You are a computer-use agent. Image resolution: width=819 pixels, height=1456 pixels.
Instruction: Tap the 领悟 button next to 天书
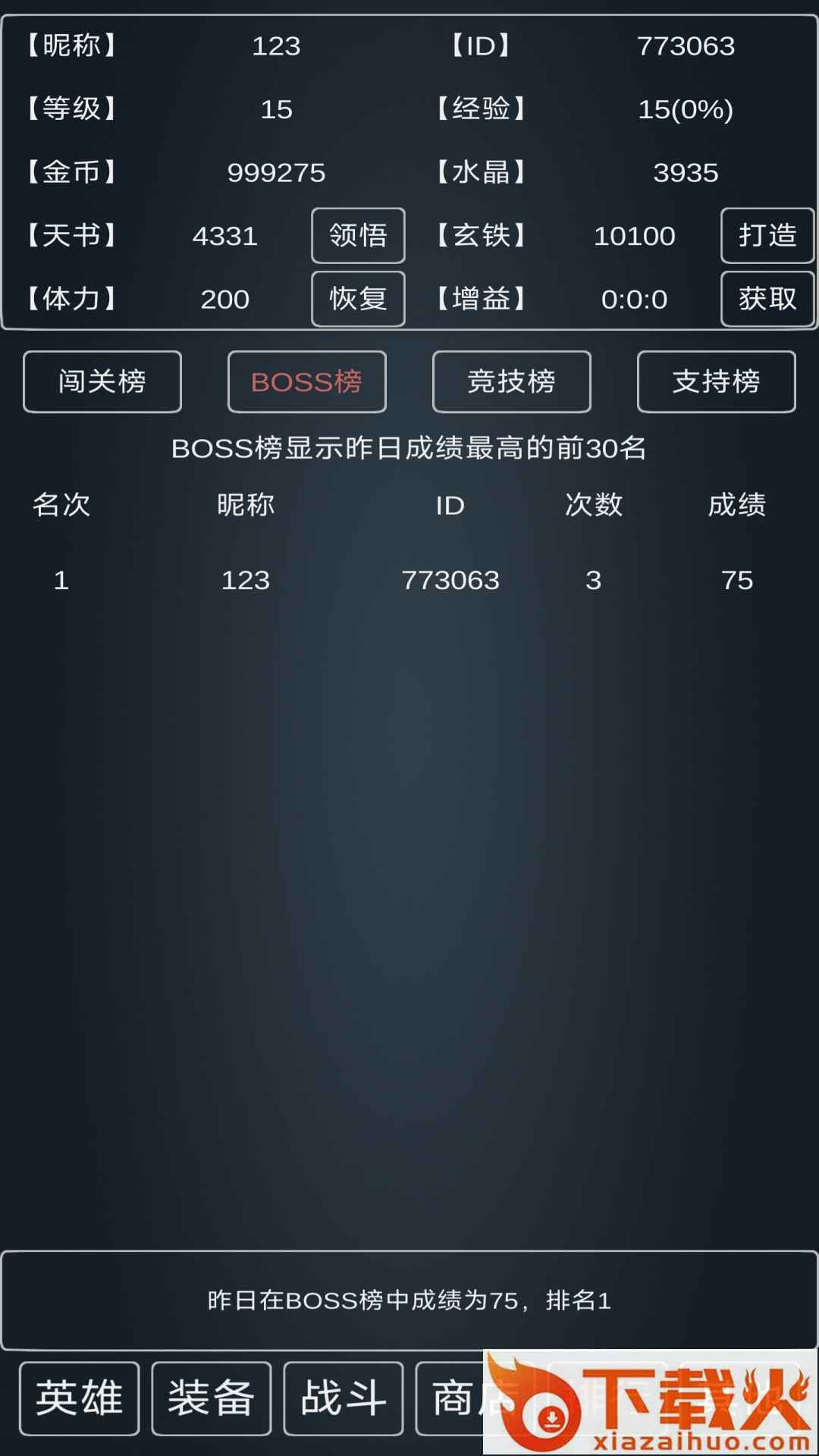click(x=358, y=236)
